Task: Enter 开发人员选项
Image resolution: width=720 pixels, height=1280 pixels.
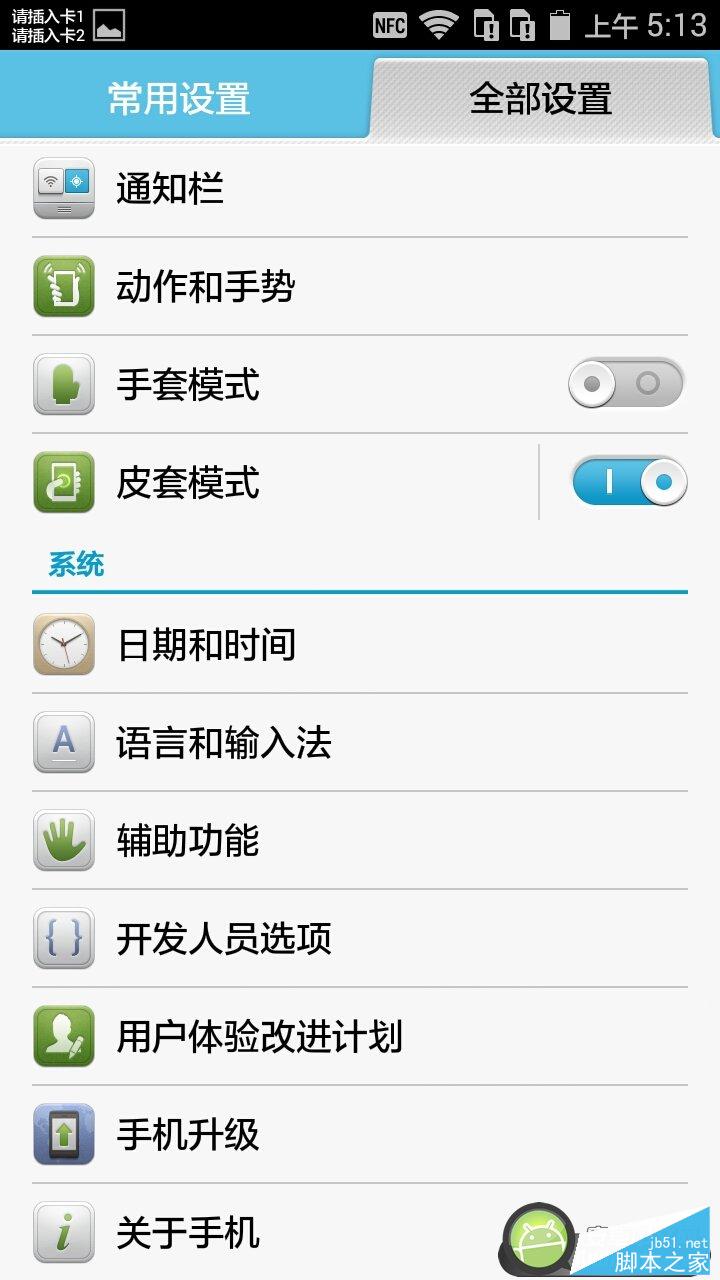Action: point(360,939)
